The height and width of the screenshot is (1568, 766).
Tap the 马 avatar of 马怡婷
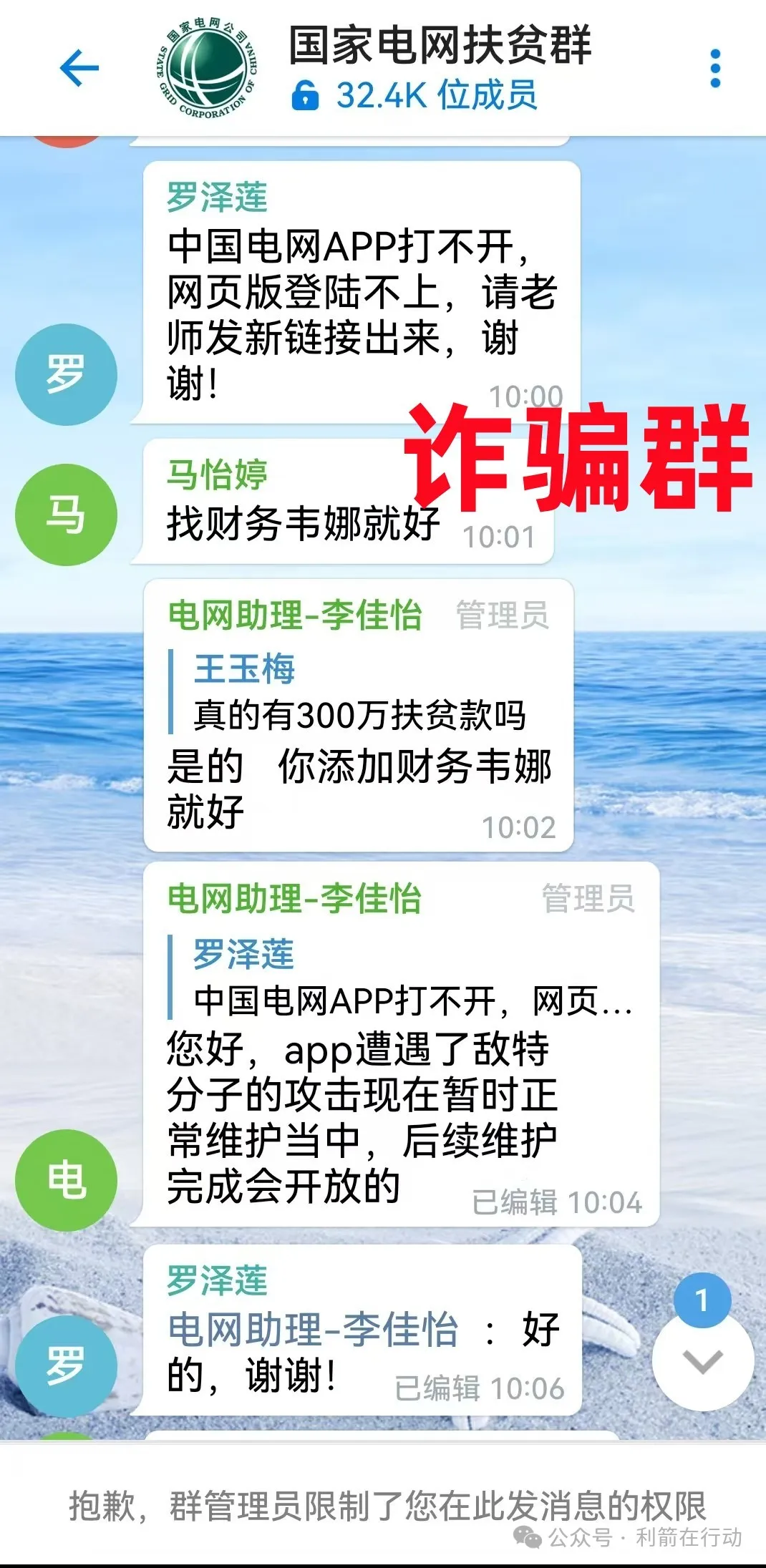(66, 515)
